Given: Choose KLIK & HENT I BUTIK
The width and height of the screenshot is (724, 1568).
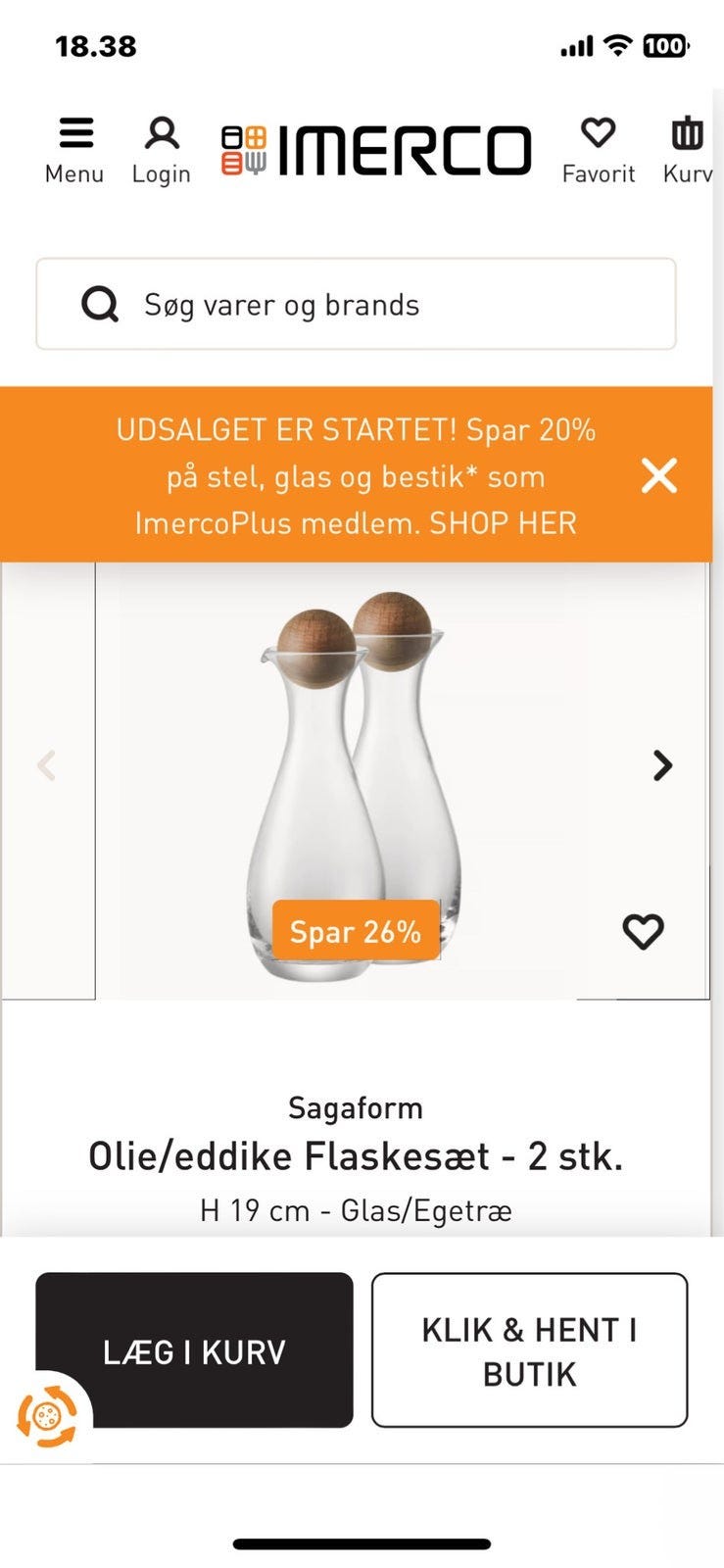Looking at the screenshot, I should point(529,1350).
